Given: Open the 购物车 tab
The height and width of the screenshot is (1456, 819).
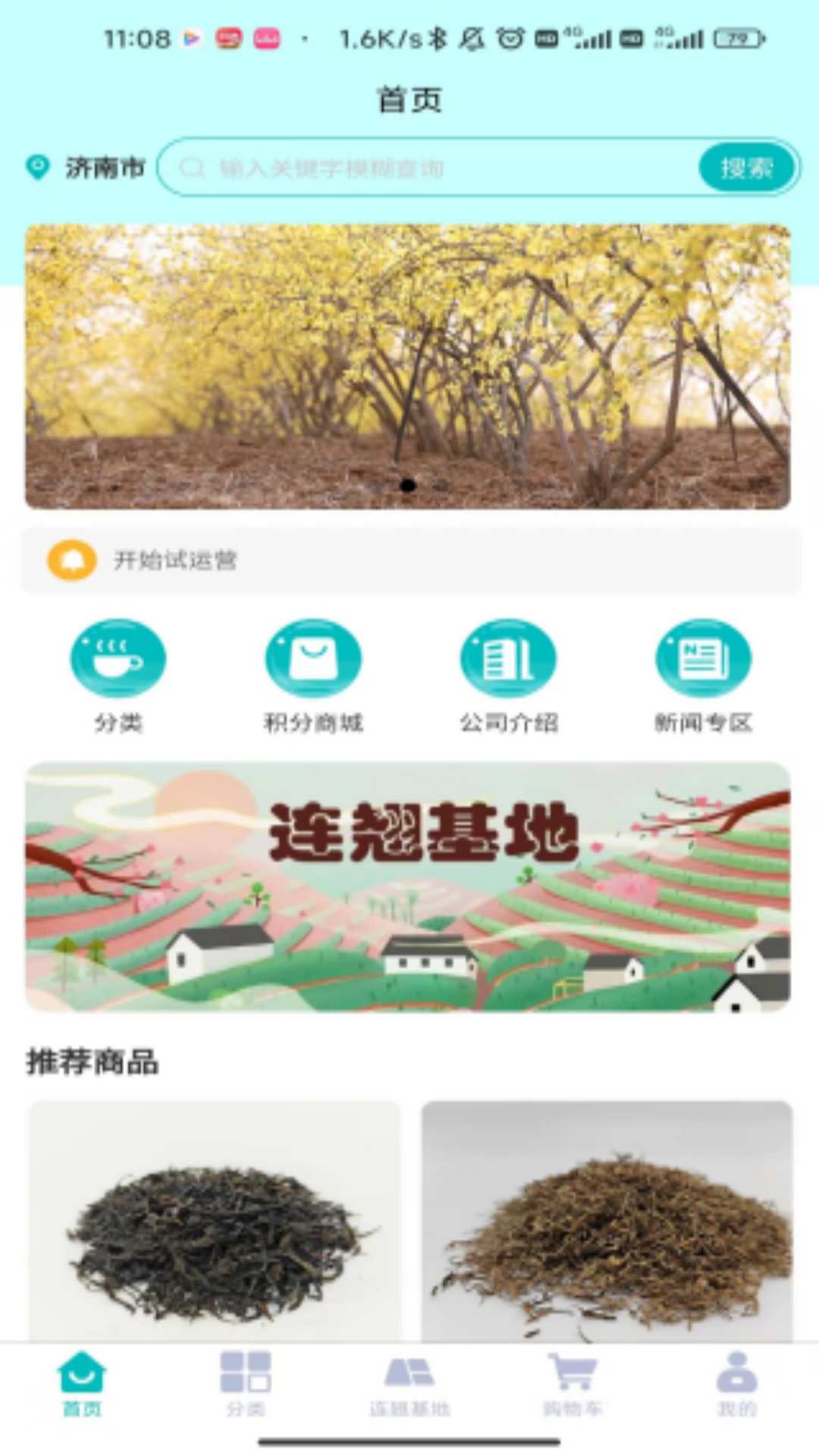Looking at the screenshot, I should click(x=573, y=1384).
